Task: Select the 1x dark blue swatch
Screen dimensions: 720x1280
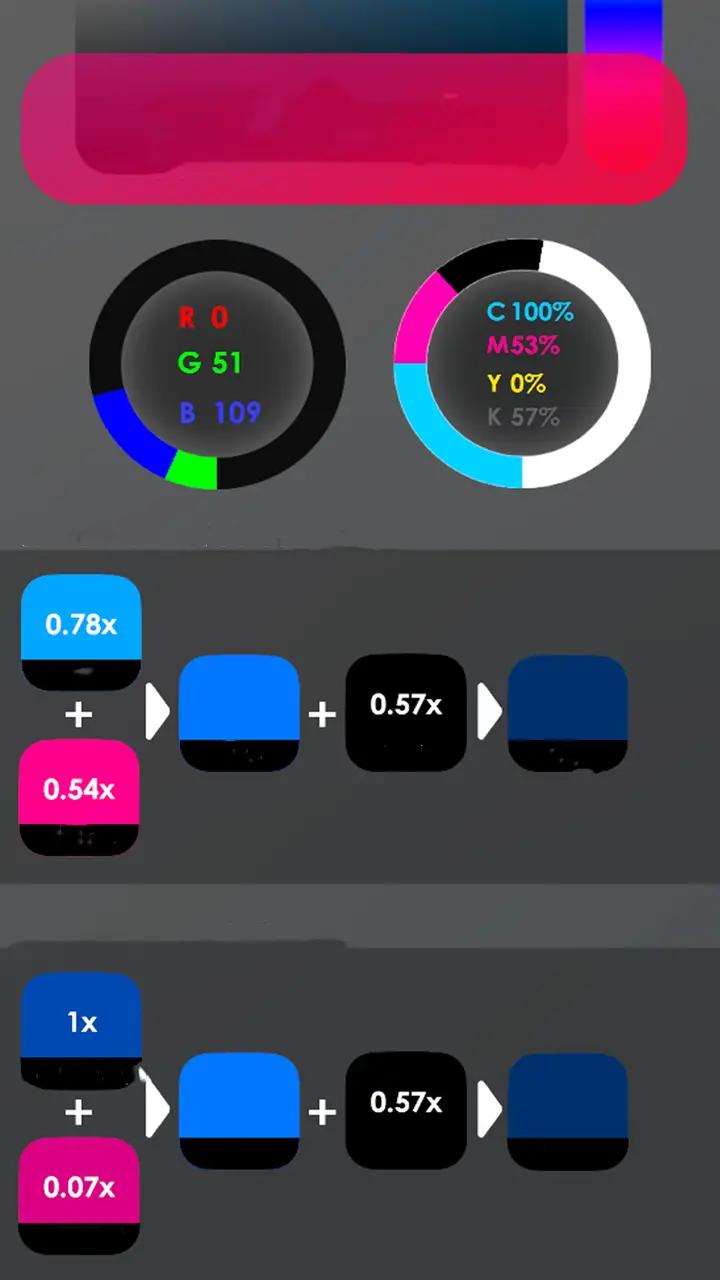Action: [81, 1030]
